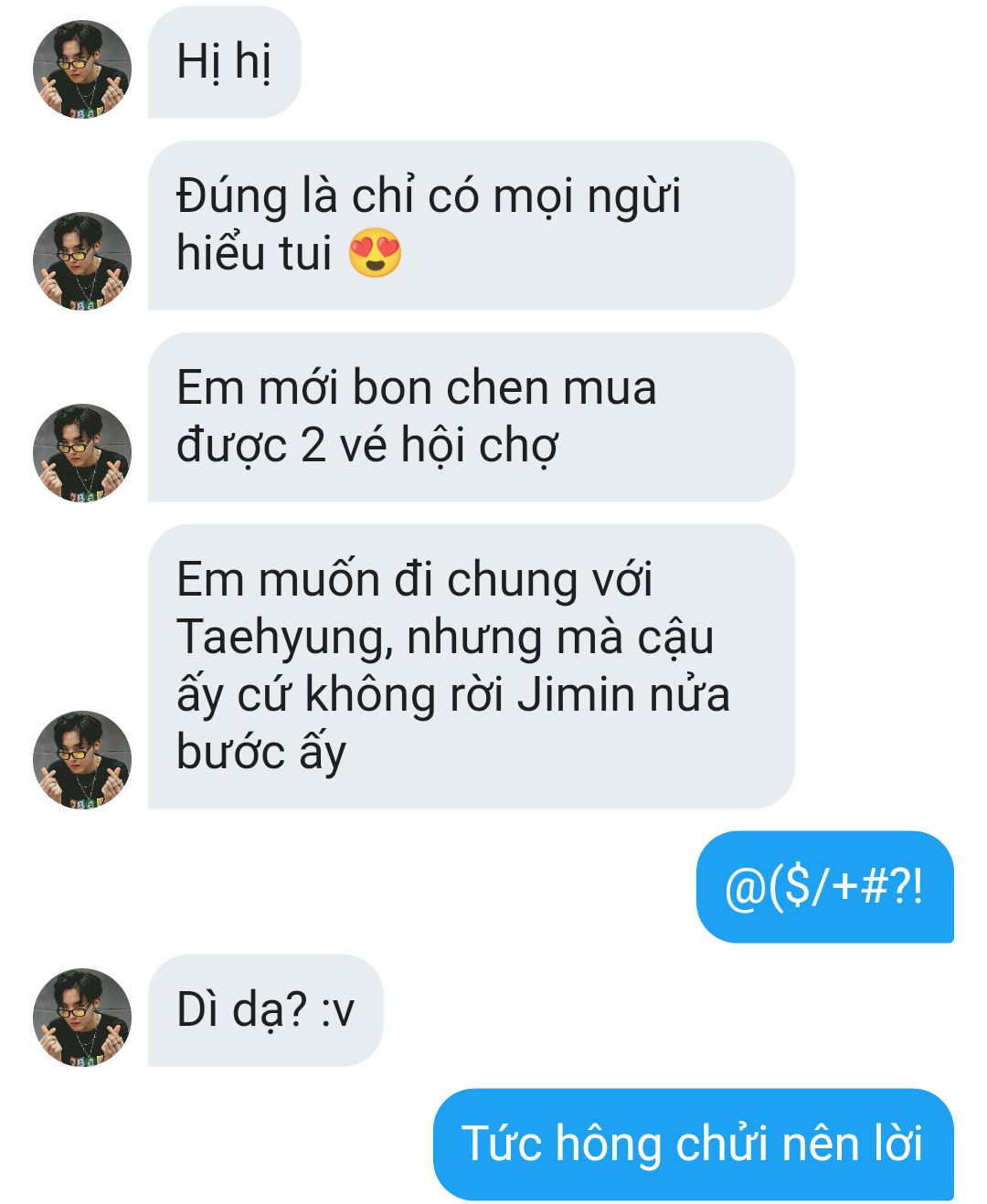987x1204 pixels.
Task: Tap avatar next to "Dì dạ? :v" message
Action: (x=82, y=1017)
